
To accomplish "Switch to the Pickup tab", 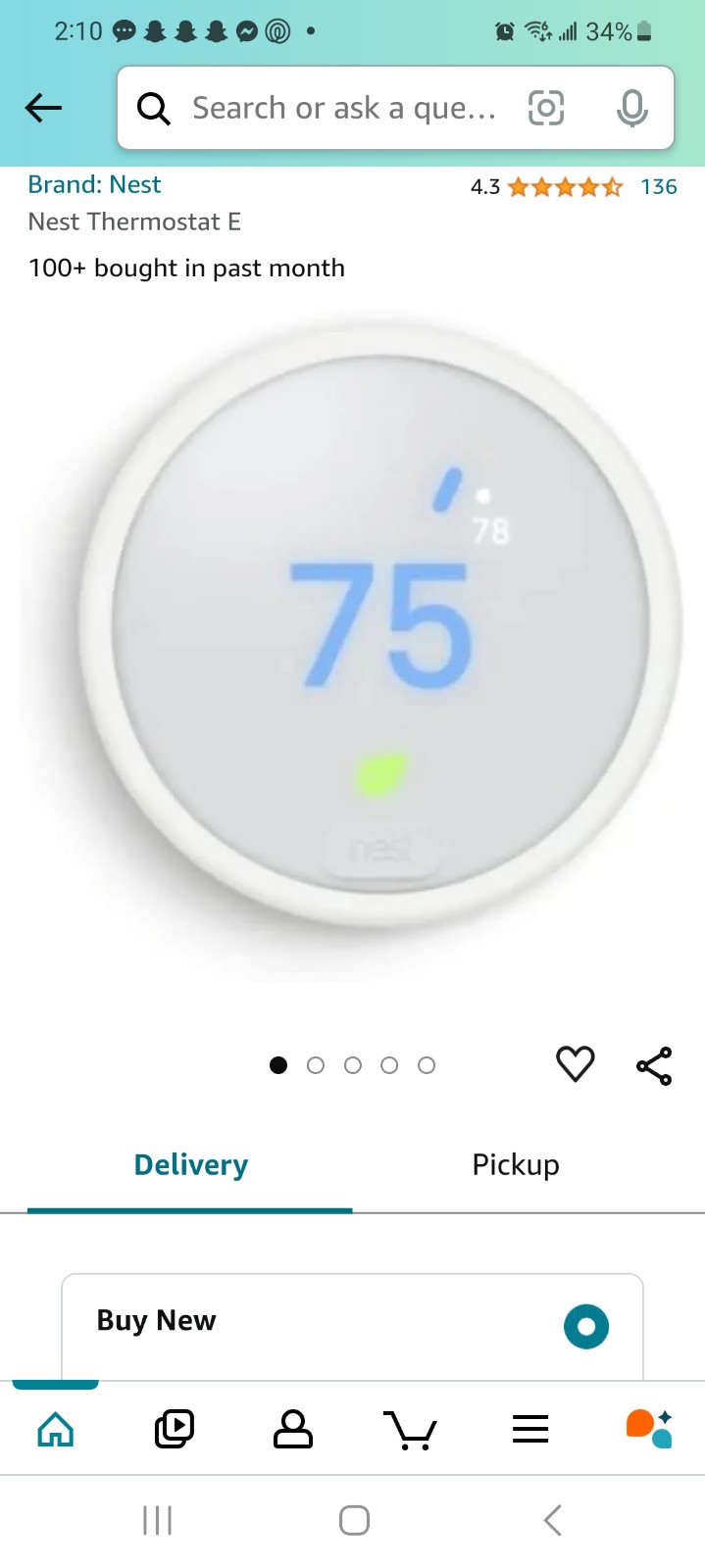I will [x=516, y=1164].
